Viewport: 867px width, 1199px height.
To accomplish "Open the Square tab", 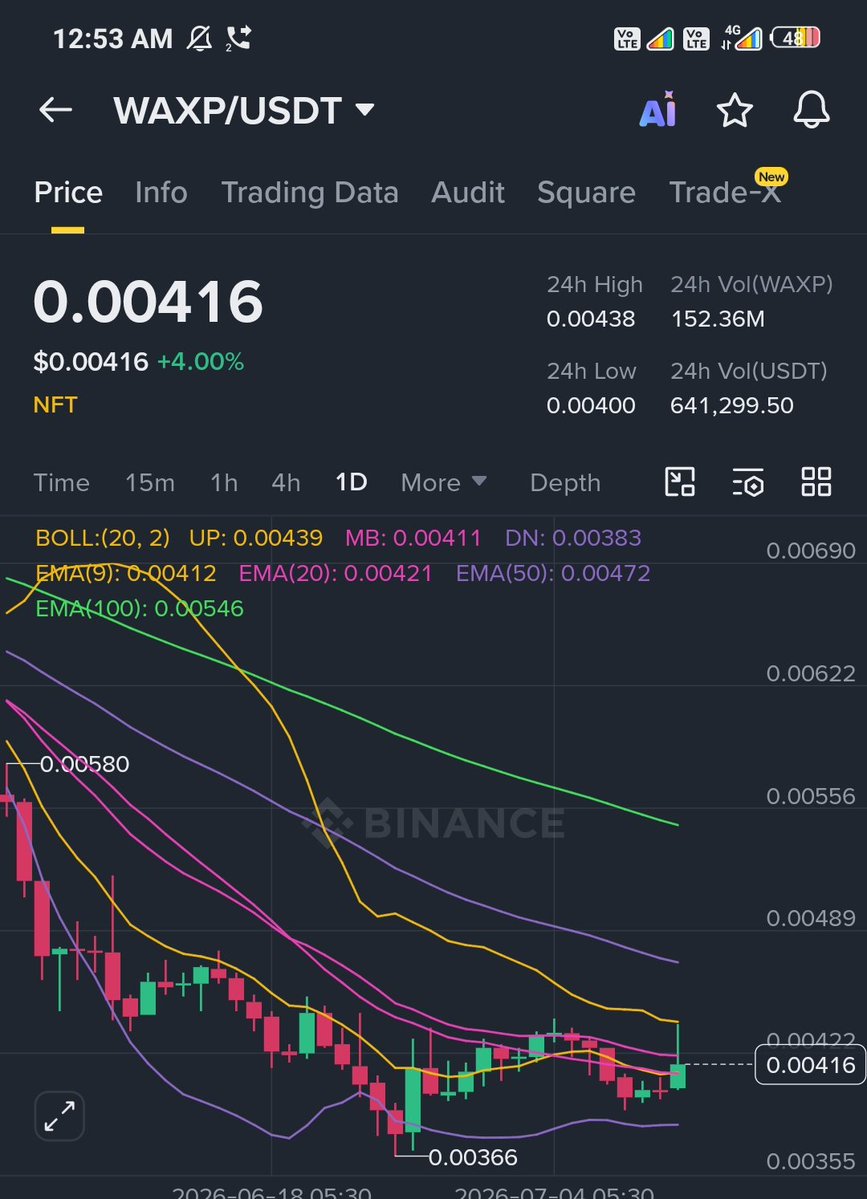I will coord(586,193).
